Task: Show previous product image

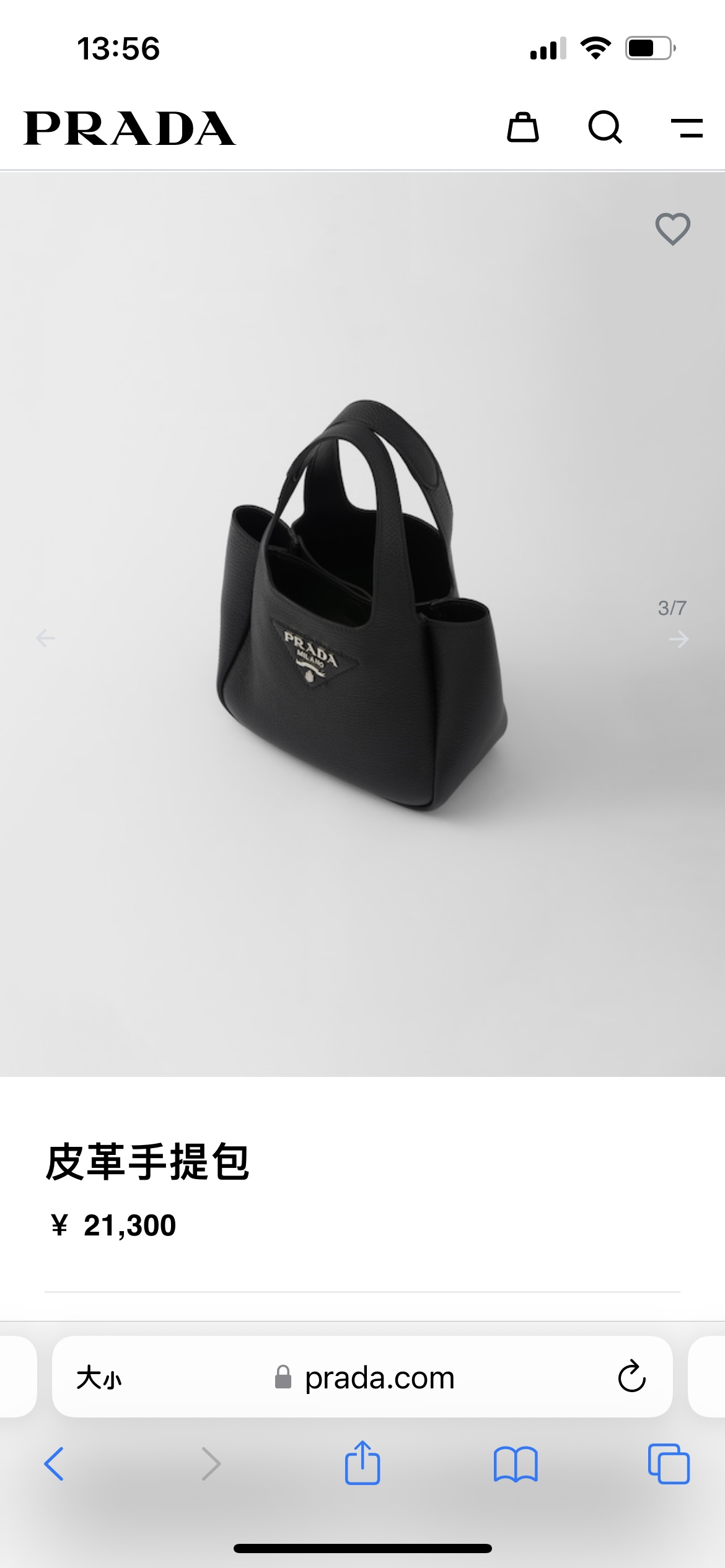Action: [45, 638]
